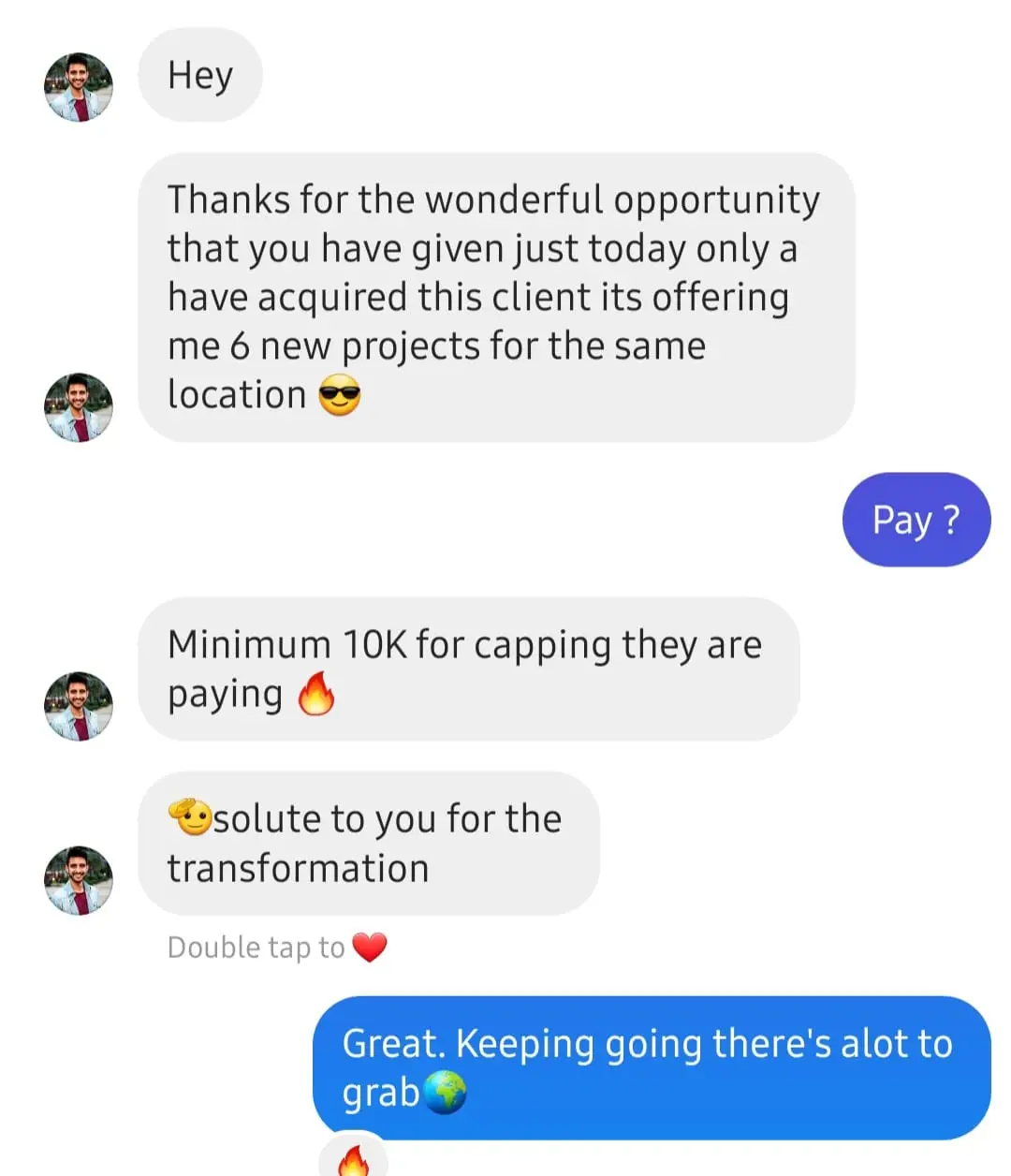
Task: Open sender's profile picture beside "Hey"
Action: [79, 87]
